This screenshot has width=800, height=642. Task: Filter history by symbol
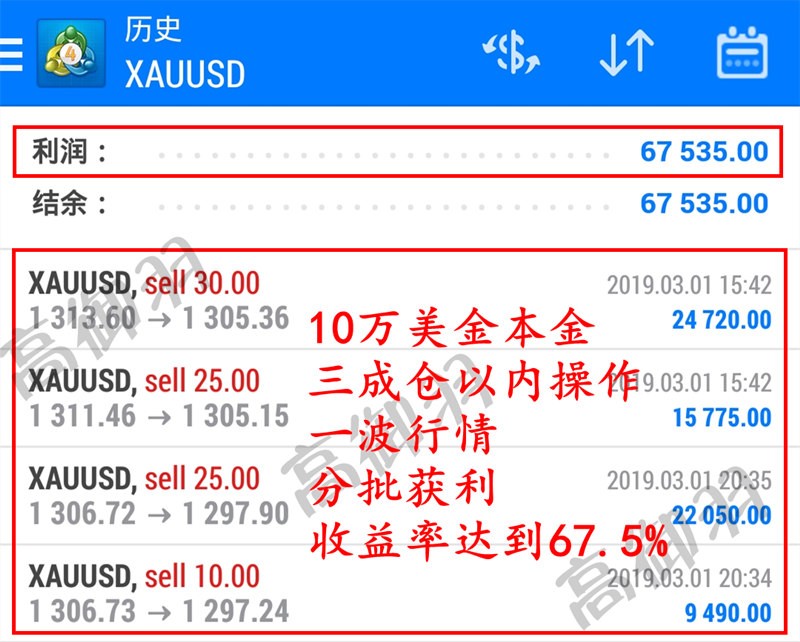pyautogui.click(x=512, y=53)
